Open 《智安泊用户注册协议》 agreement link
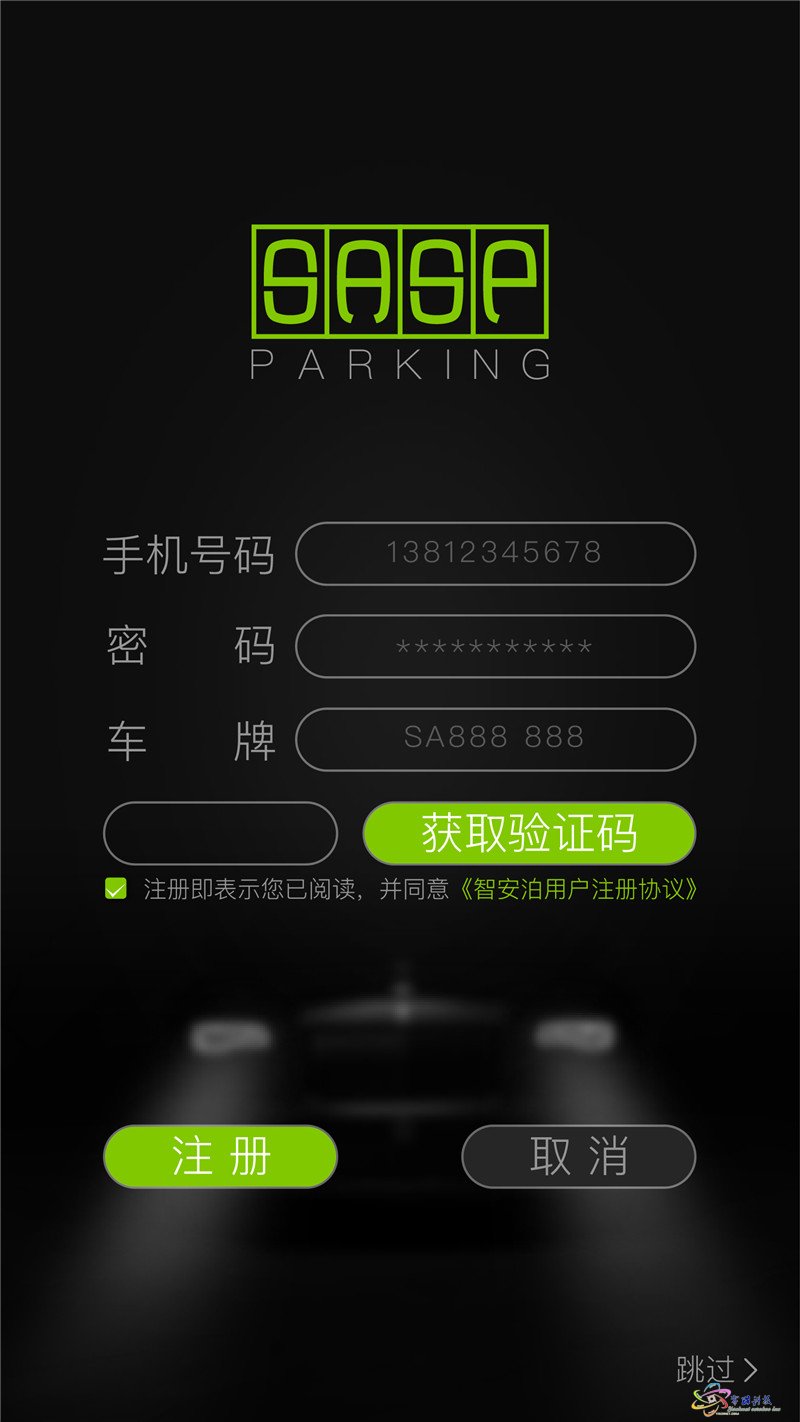 578,889
